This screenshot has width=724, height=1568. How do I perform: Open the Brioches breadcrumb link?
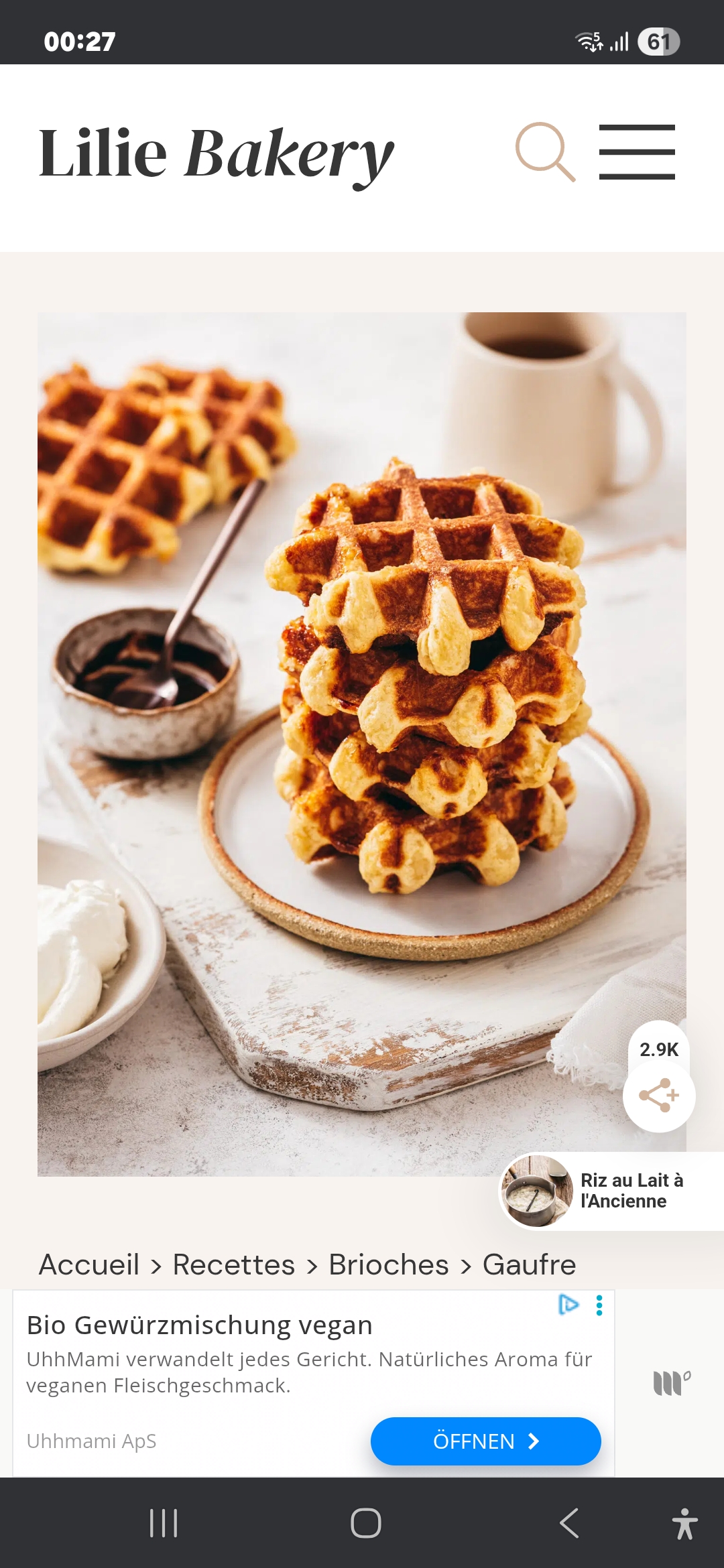tap(389, 1264)
